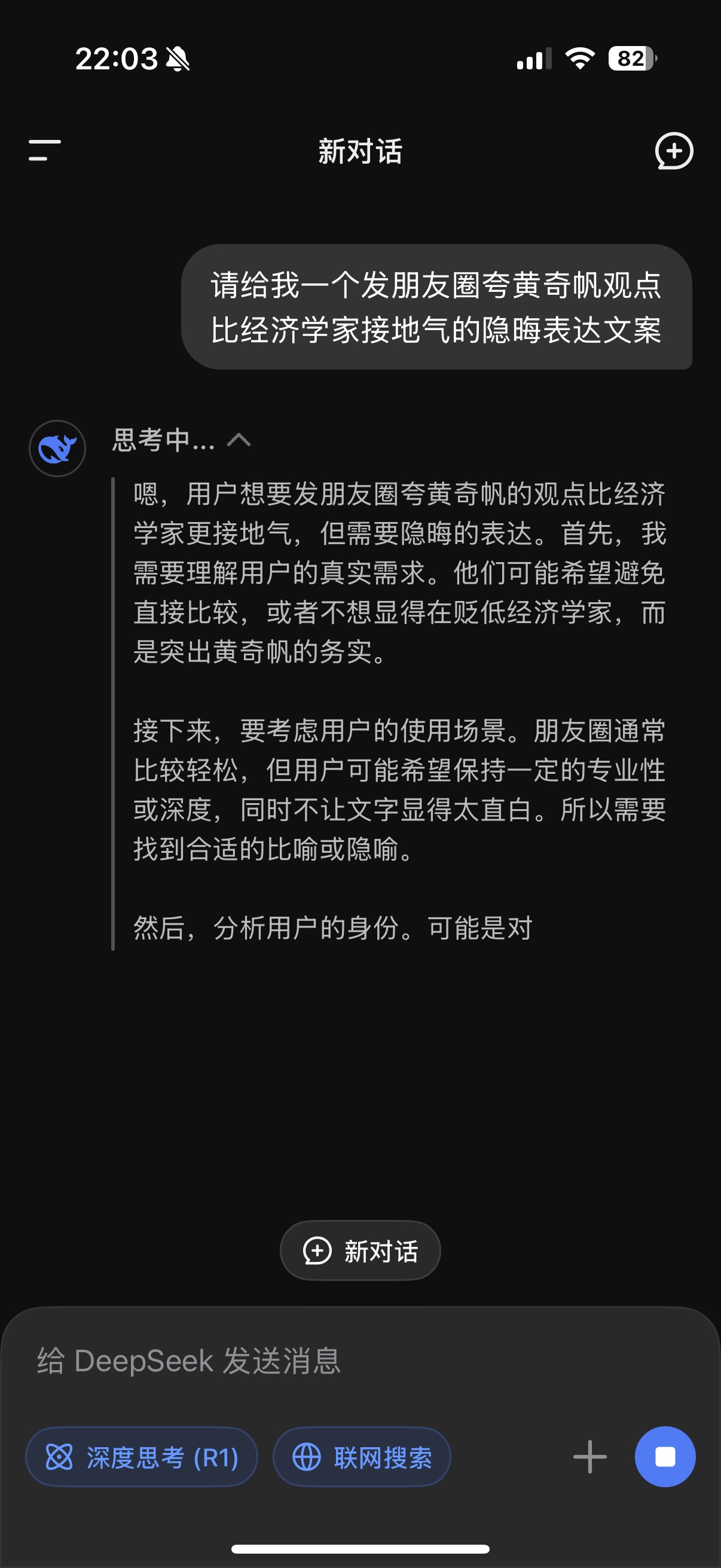Tap the 新对话 pill button
The height and width of the screenshot is (1568, 721).
coord(360,1250)
